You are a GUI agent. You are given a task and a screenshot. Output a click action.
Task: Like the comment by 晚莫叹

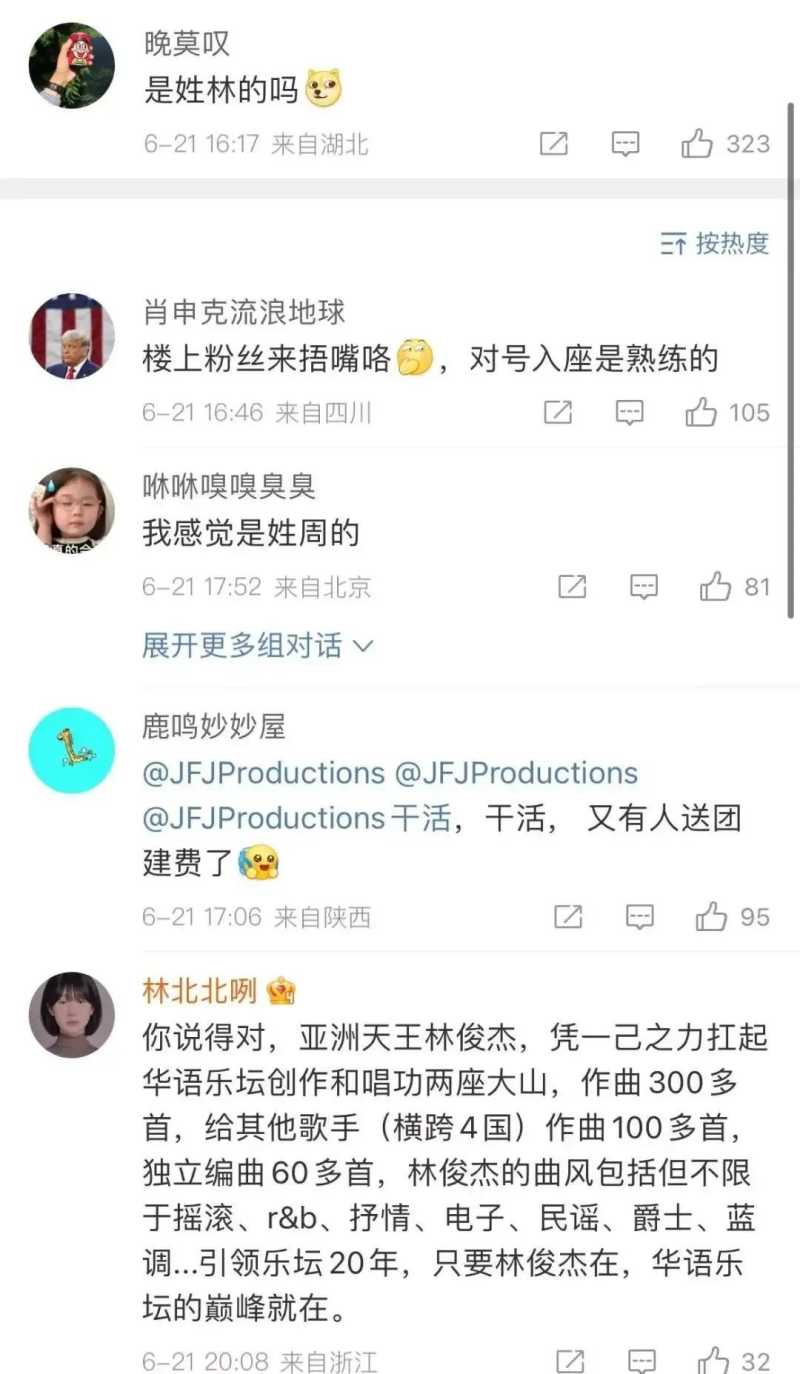click(x=698, y=144)
